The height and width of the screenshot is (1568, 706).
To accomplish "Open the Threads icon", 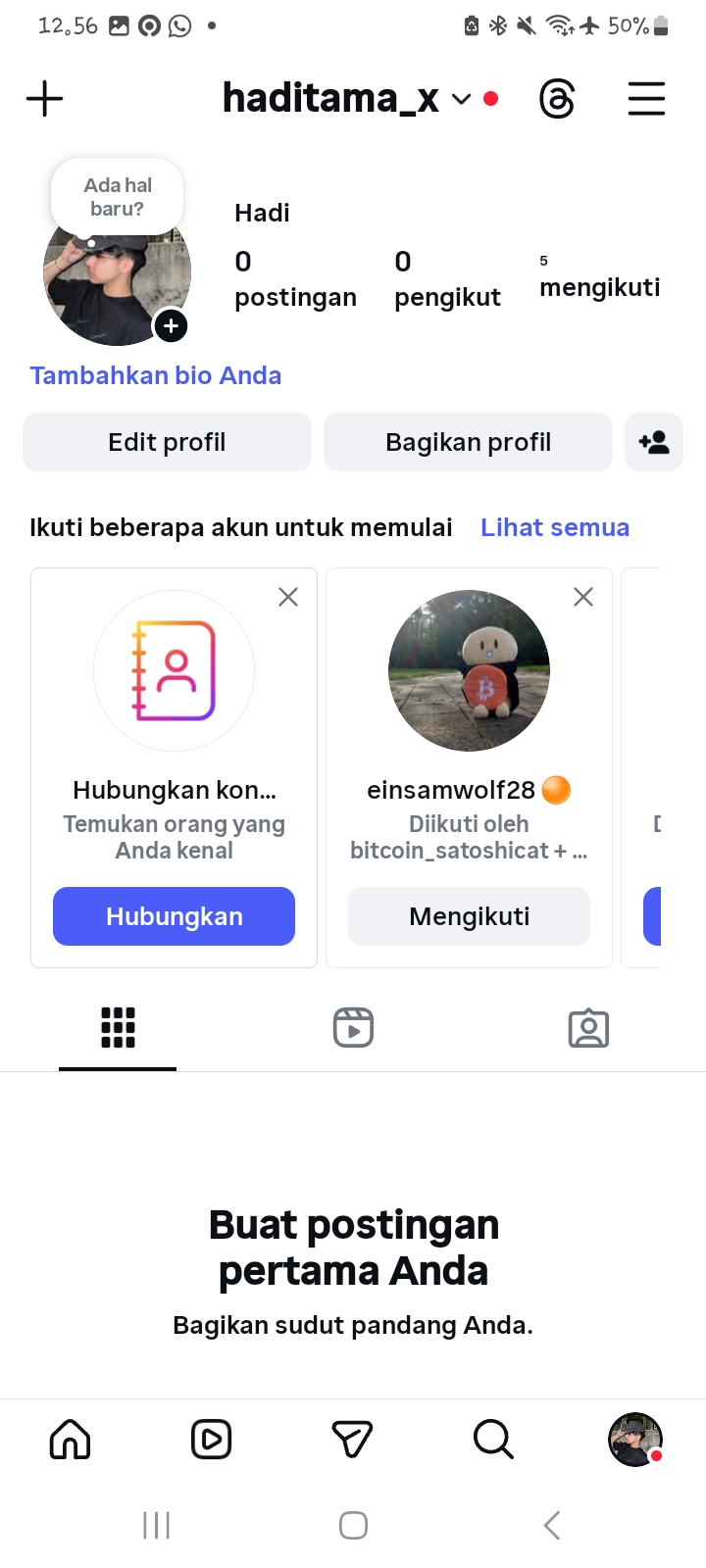I will pos(557,99).
